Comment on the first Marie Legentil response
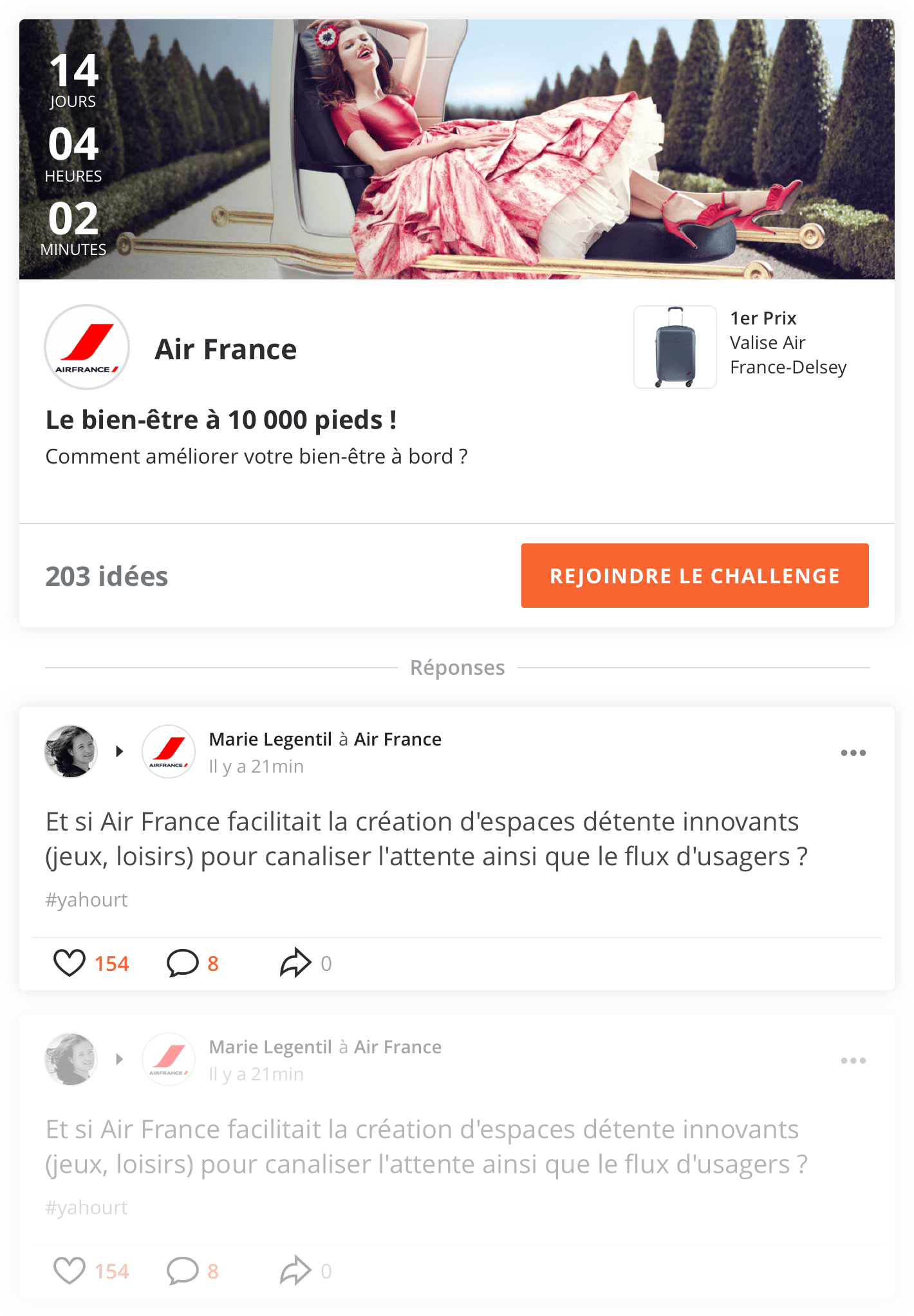This screenshot has height=1316, width=914. pos(183,963)
